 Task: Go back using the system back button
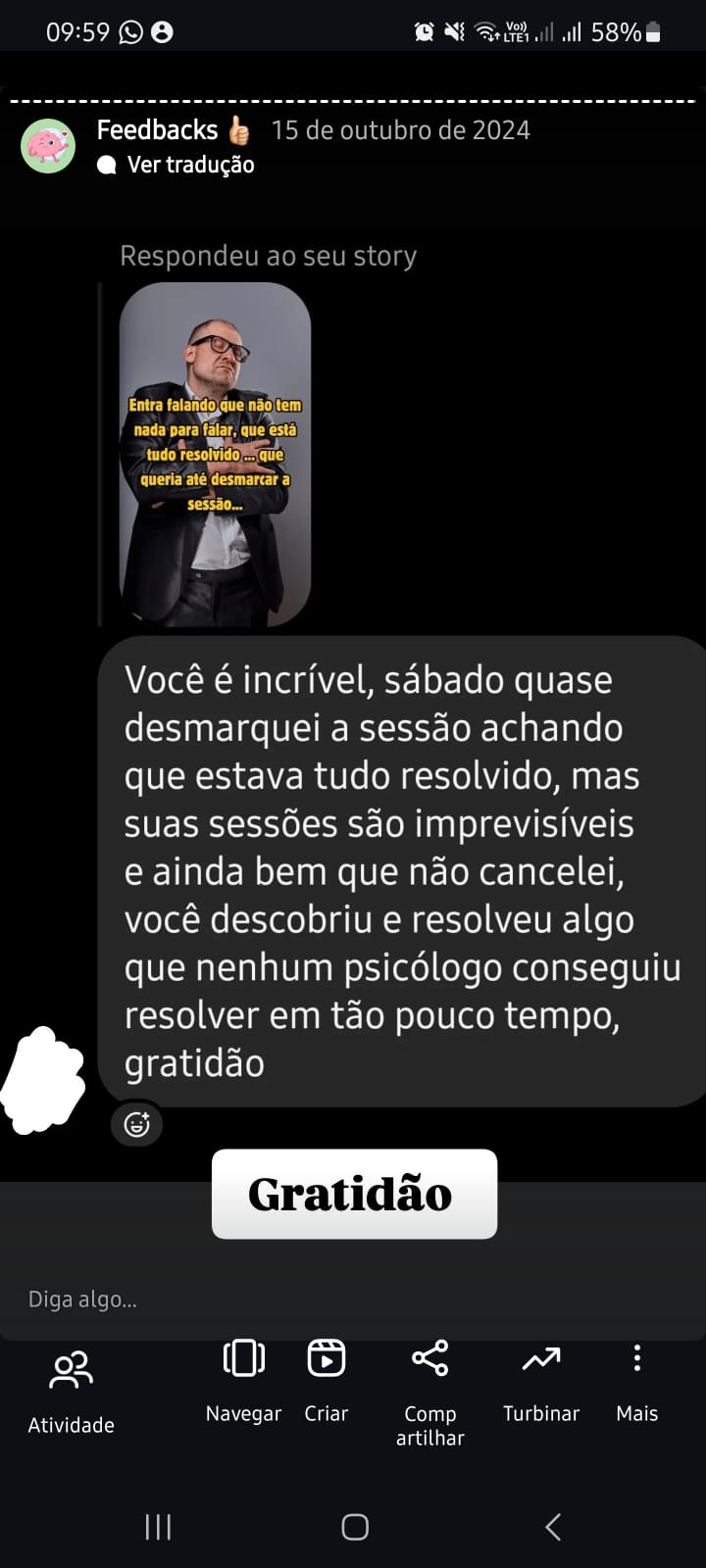coord(552,1526)
